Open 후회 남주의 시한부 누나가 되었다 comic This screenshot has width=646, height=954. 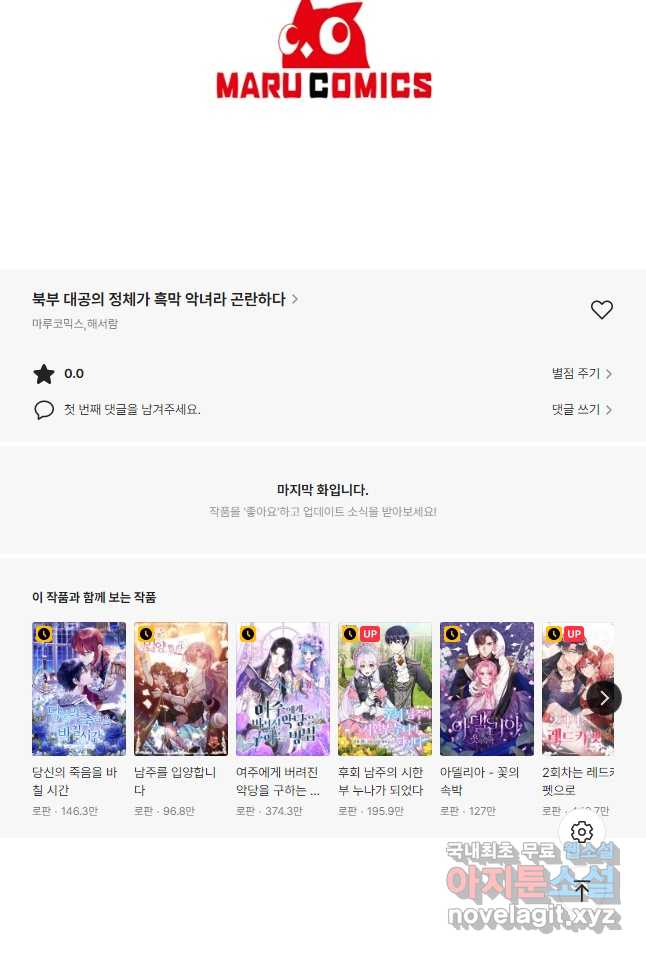coord(385,688)
